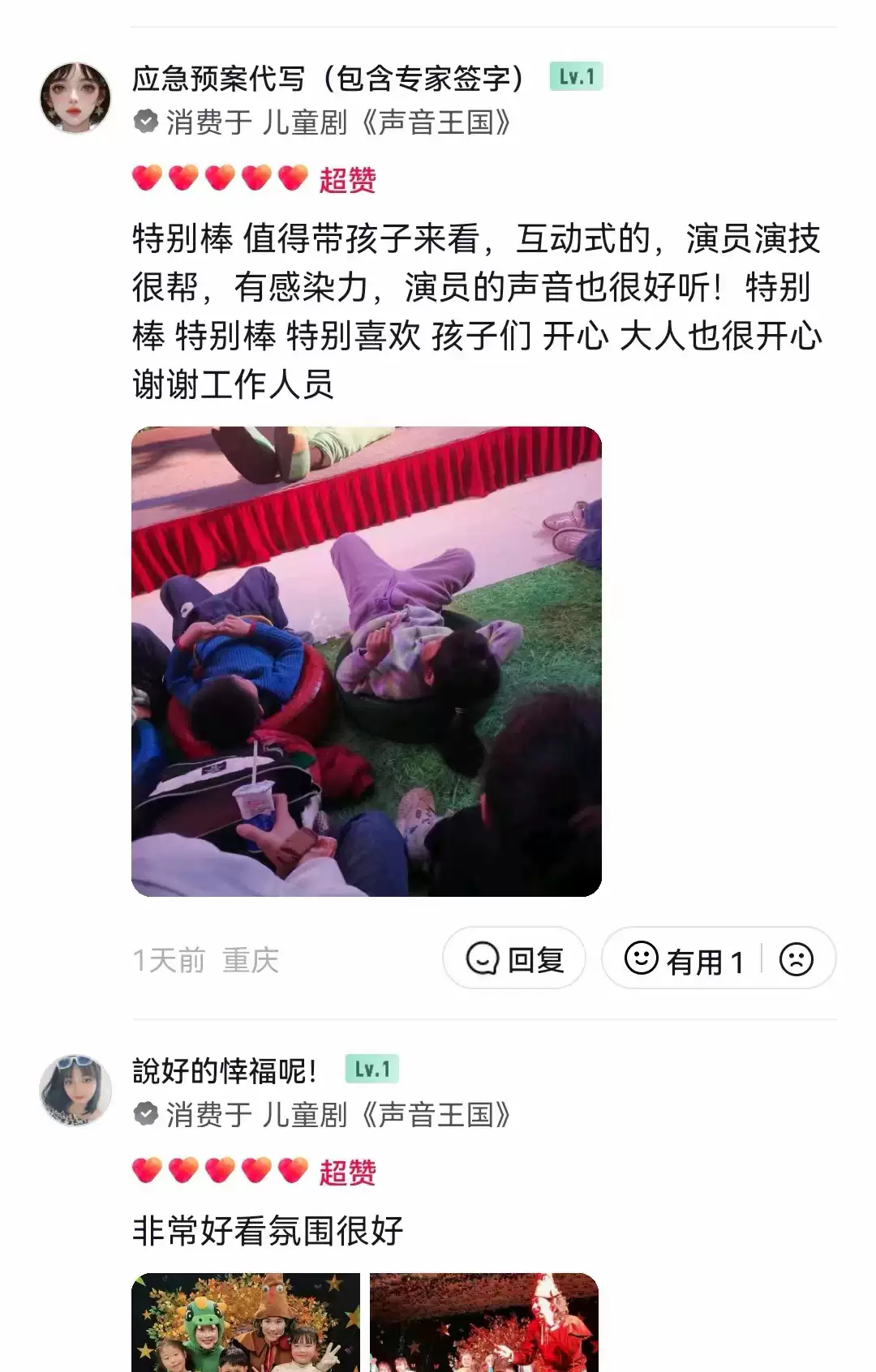The height and width of the screenshot is (1372, 876).
Task: View costumed kids group photo
Action: (246, 1323)
